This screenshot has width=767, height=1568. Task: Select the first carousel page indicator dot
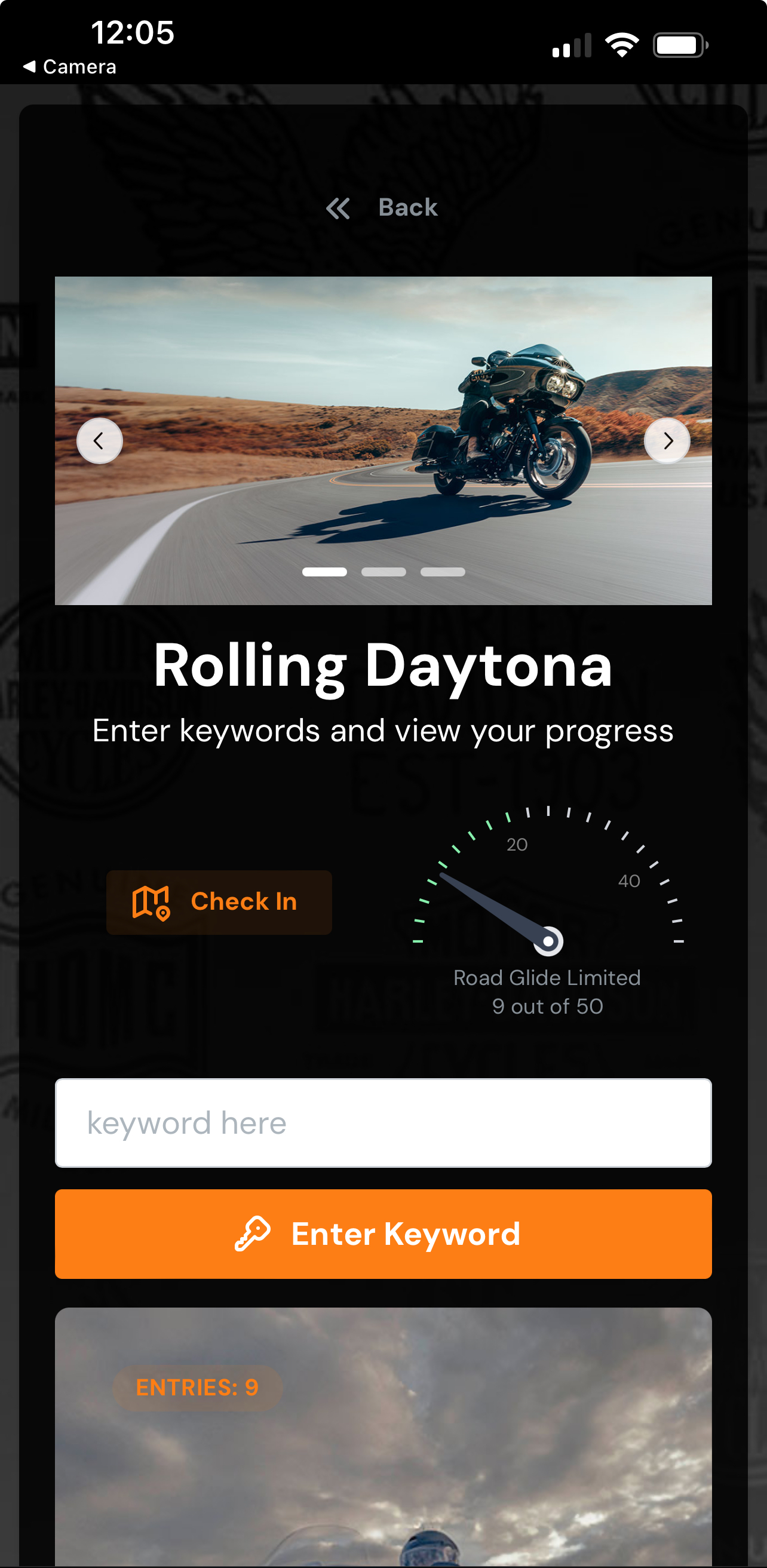coord(326,572)
